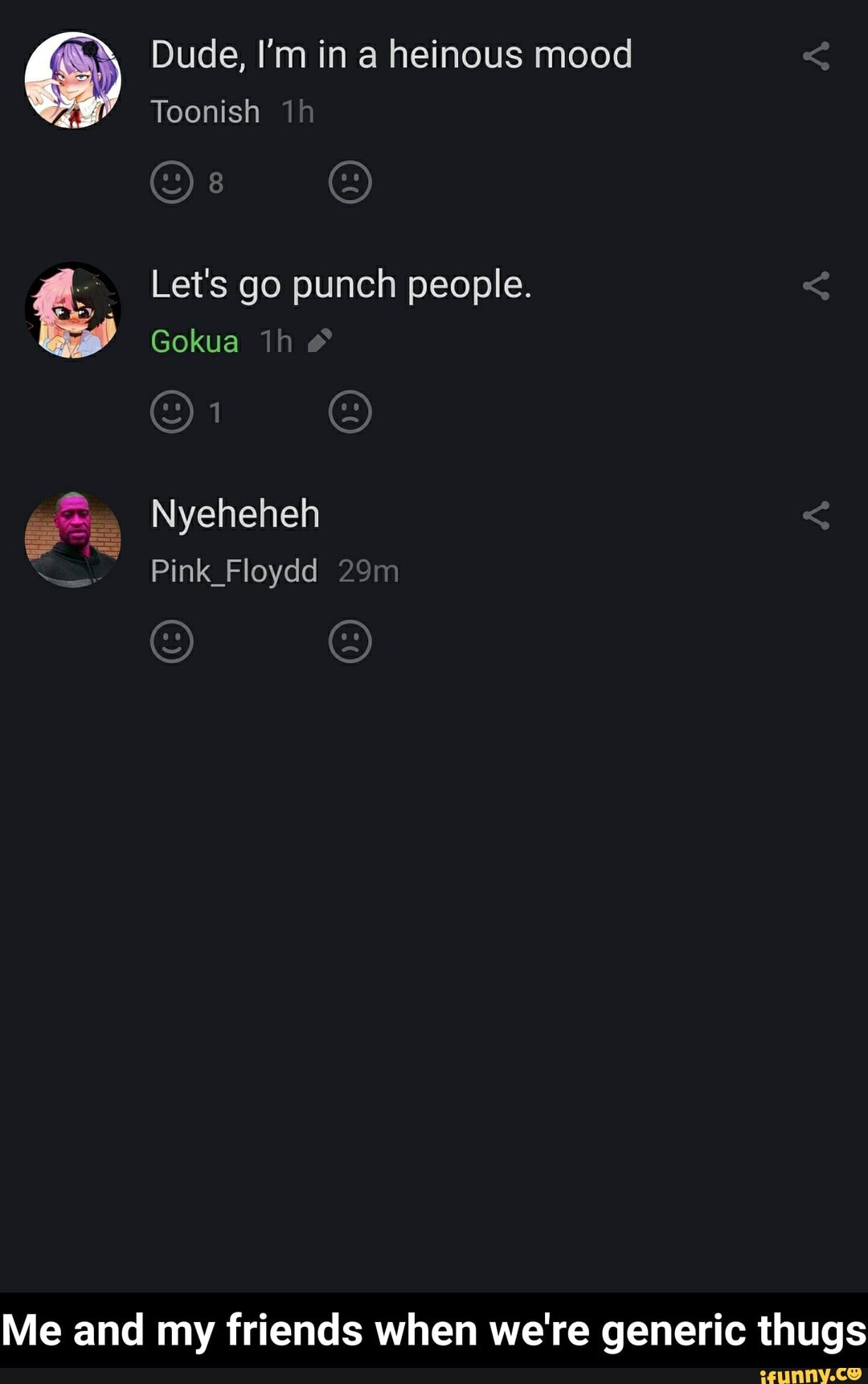The image size is (868, 1384).
Task: Smile-react to the Nyeheheh status
Action: click(x=171, y=642)
